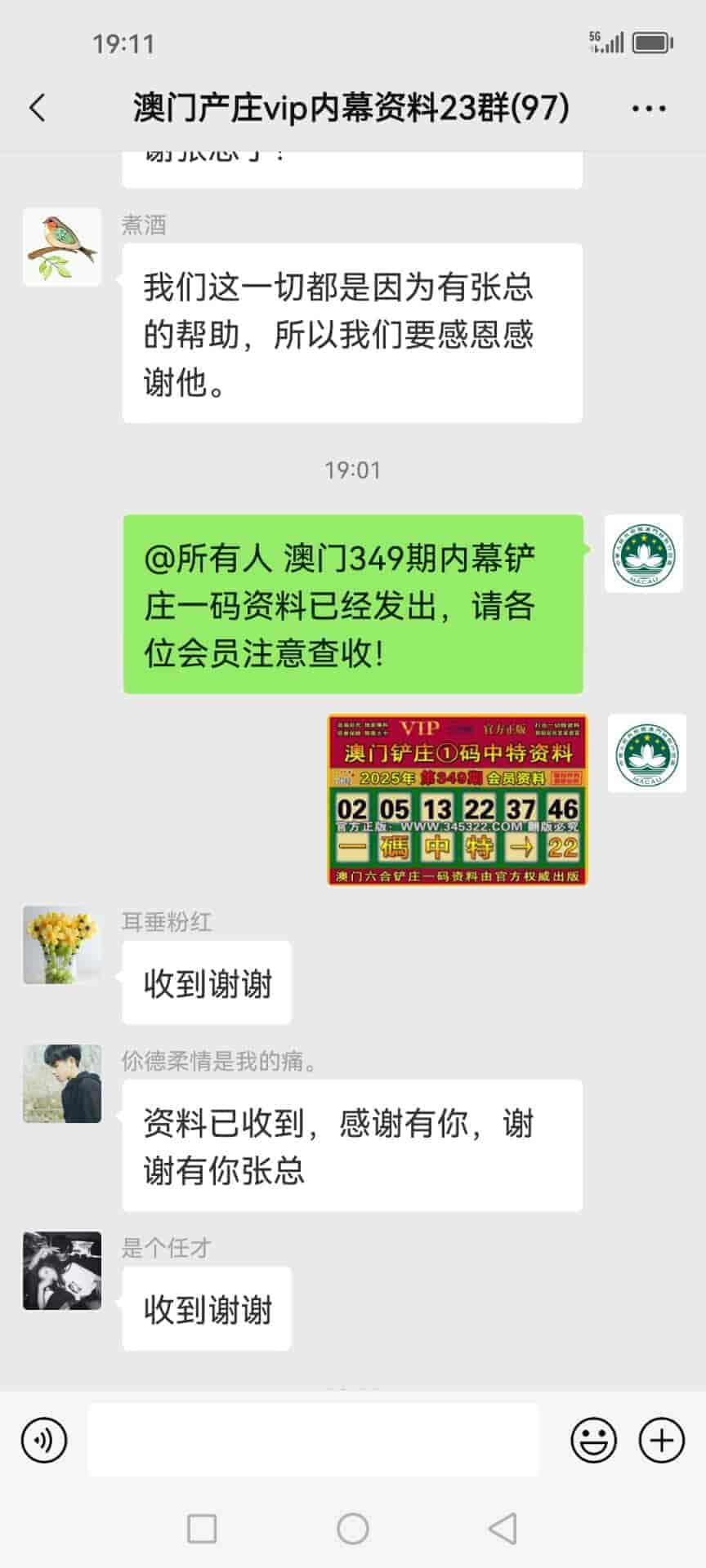
Task: View 煮酒's profile avatar
Action: pyautogui.click(x=62, y=247)
